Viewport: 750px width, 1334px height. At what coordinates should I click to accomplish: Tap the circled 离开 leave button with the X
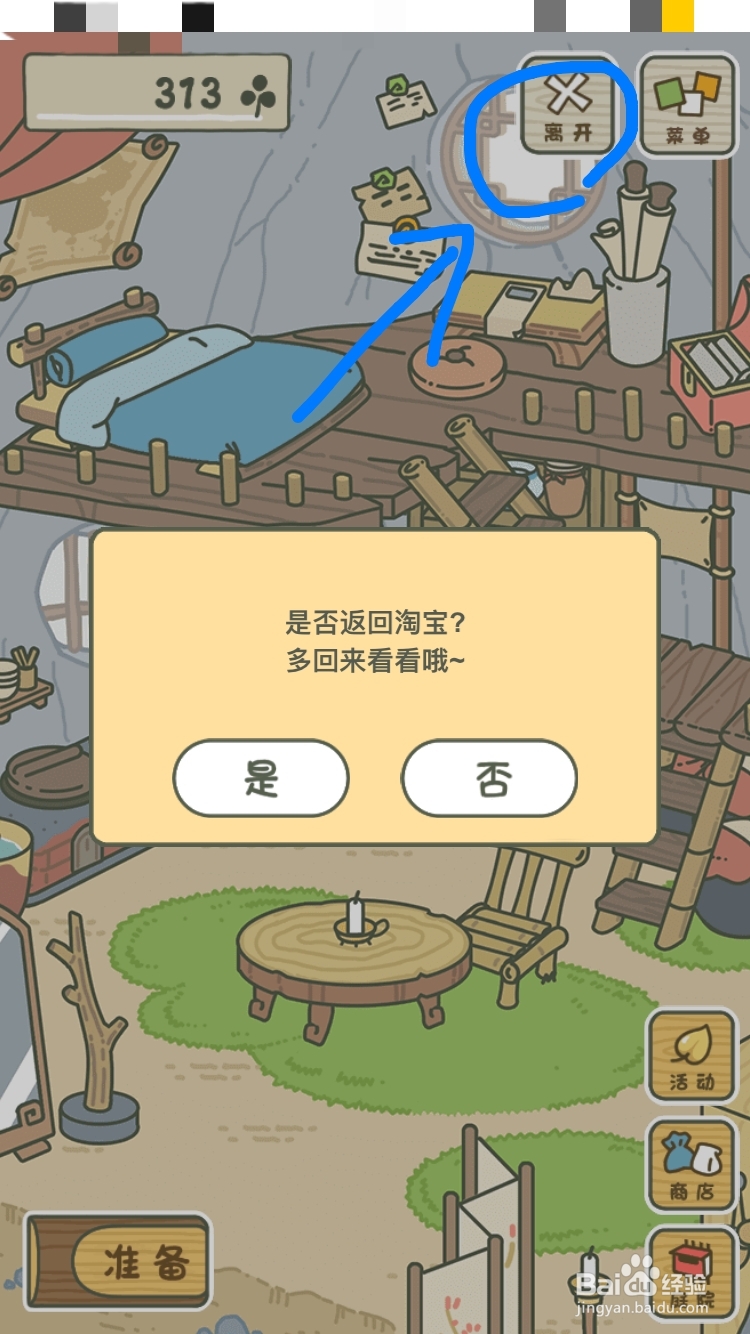coord(568,107)
